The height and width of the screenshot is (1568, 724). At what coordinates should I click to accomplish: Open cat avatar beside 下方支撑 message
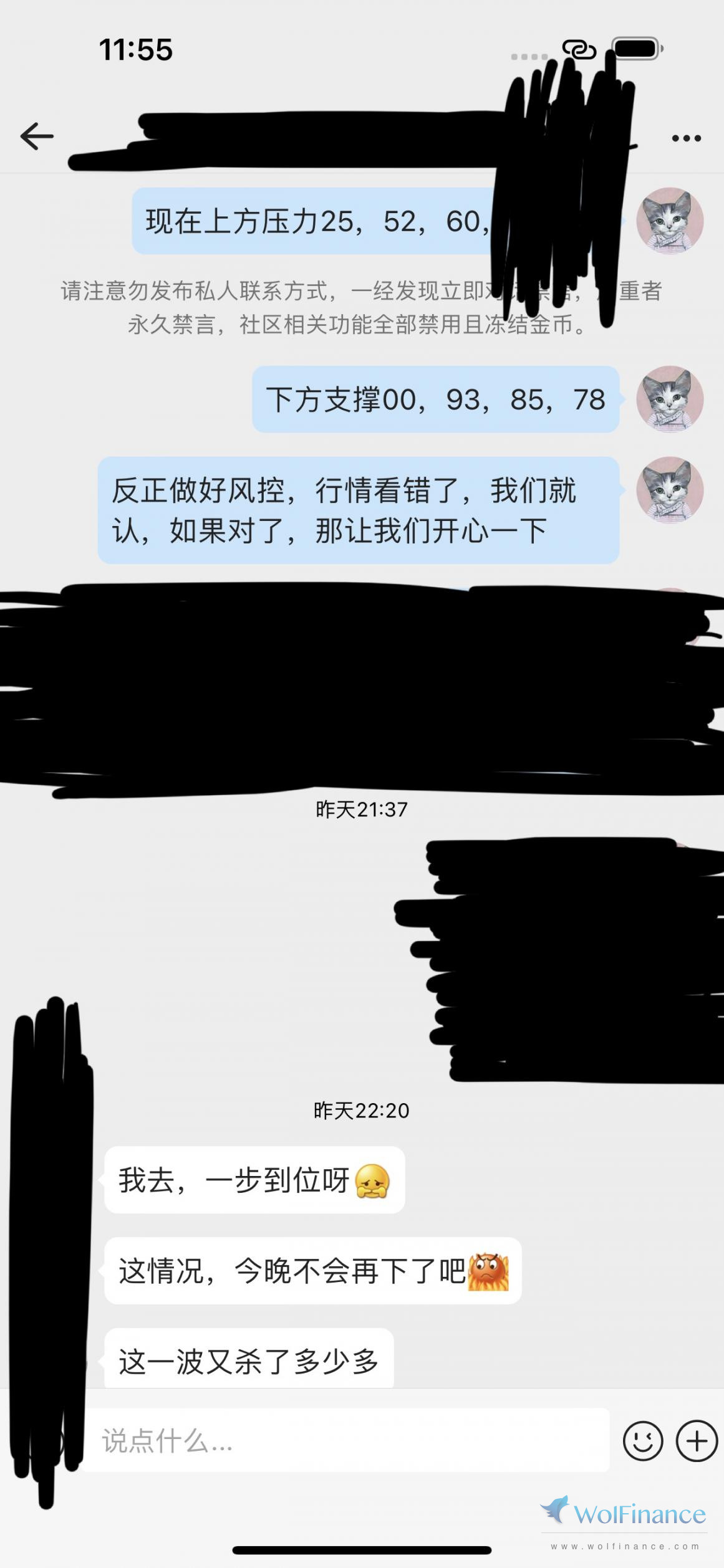(x=670, y=399)
